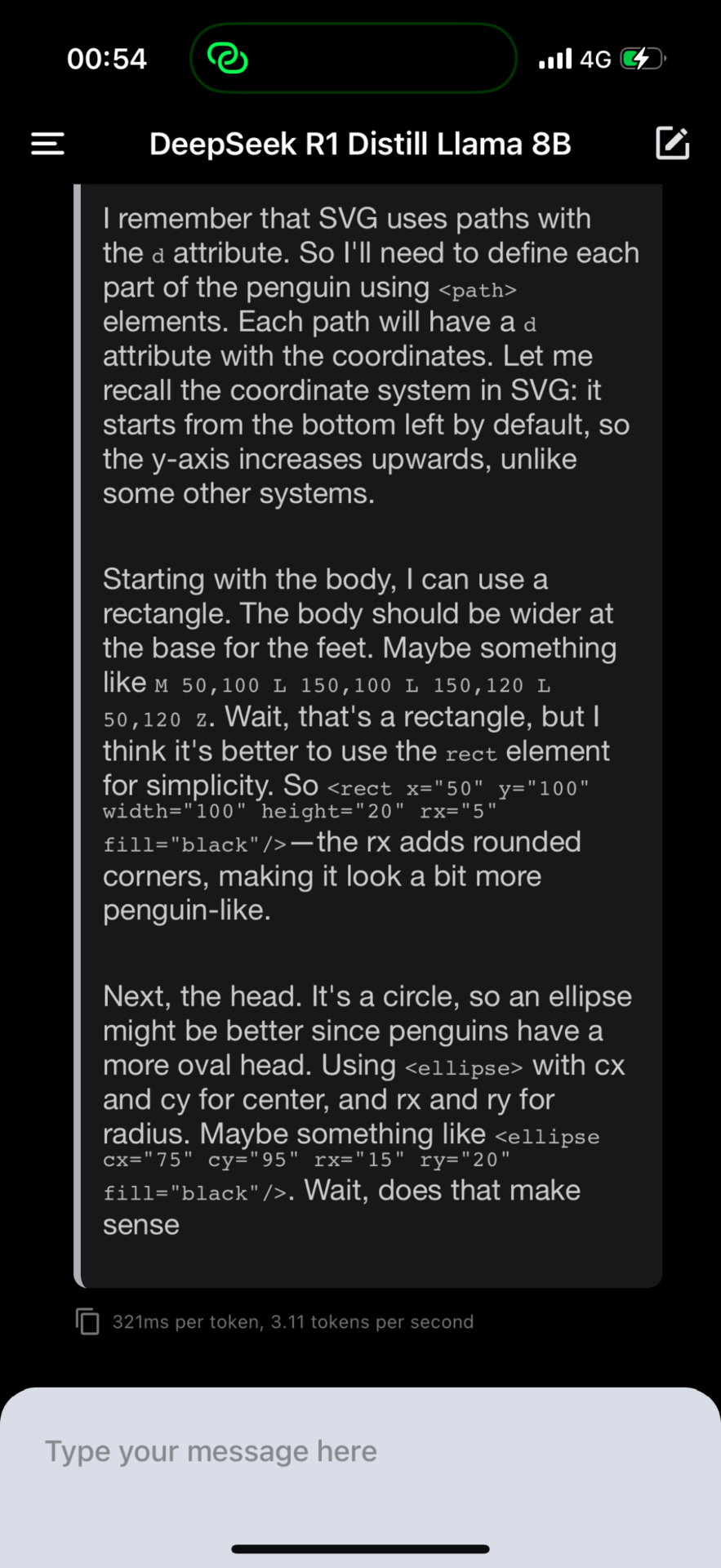Copy the model's response text
Screen dimensions: 721x1568
point(87,1321)
